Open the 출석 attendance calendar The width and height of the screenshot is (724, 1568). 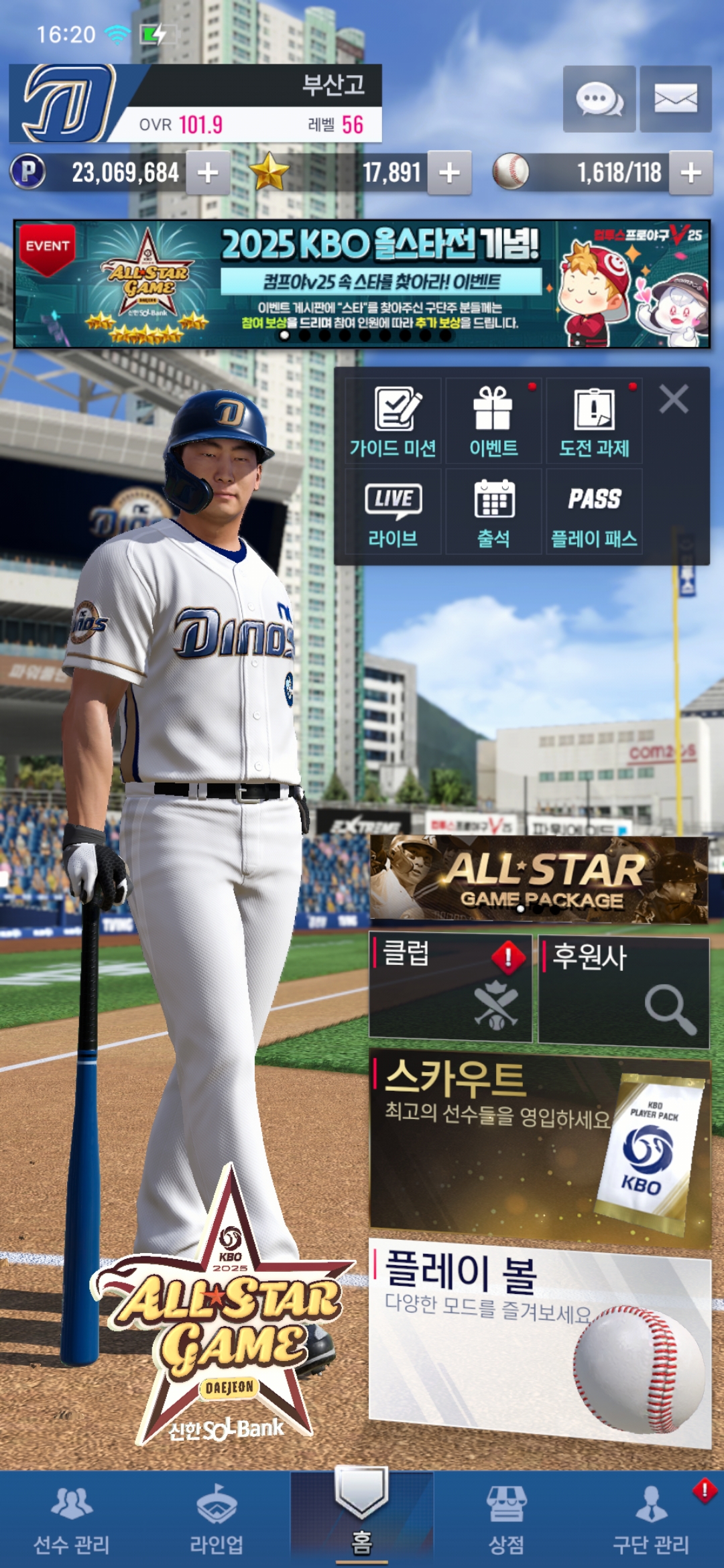tap(493, 513)
